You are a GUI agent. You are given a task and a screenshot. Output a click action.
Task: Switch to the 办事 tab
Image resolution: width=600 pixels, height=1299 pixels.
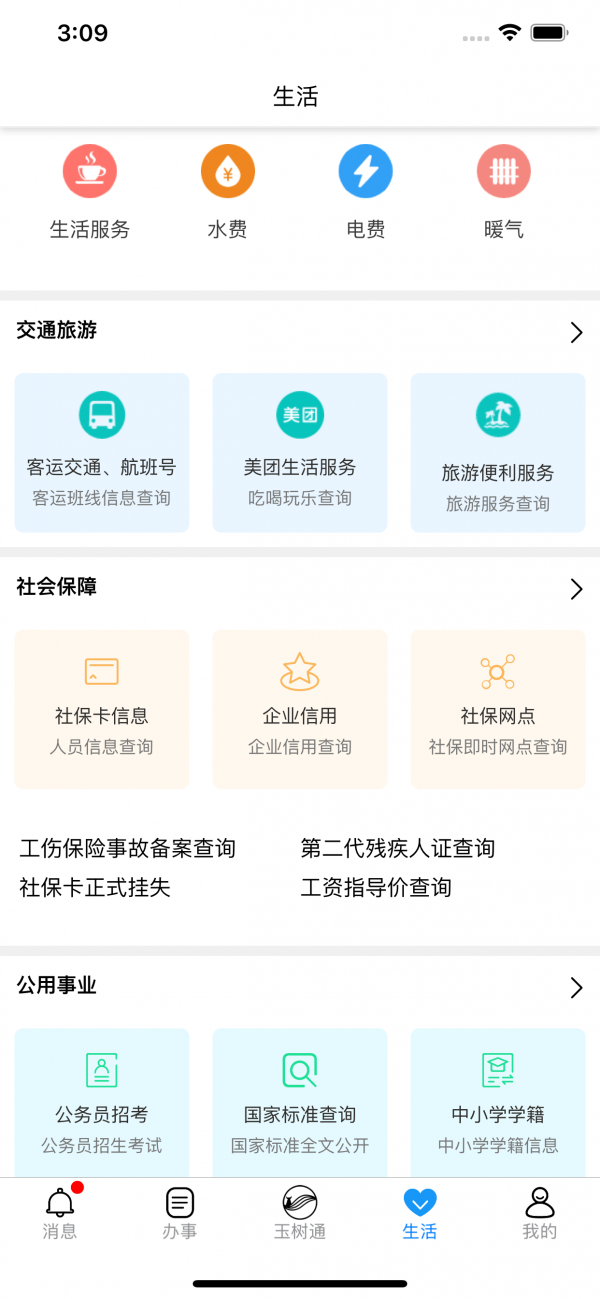point(180,1213)
